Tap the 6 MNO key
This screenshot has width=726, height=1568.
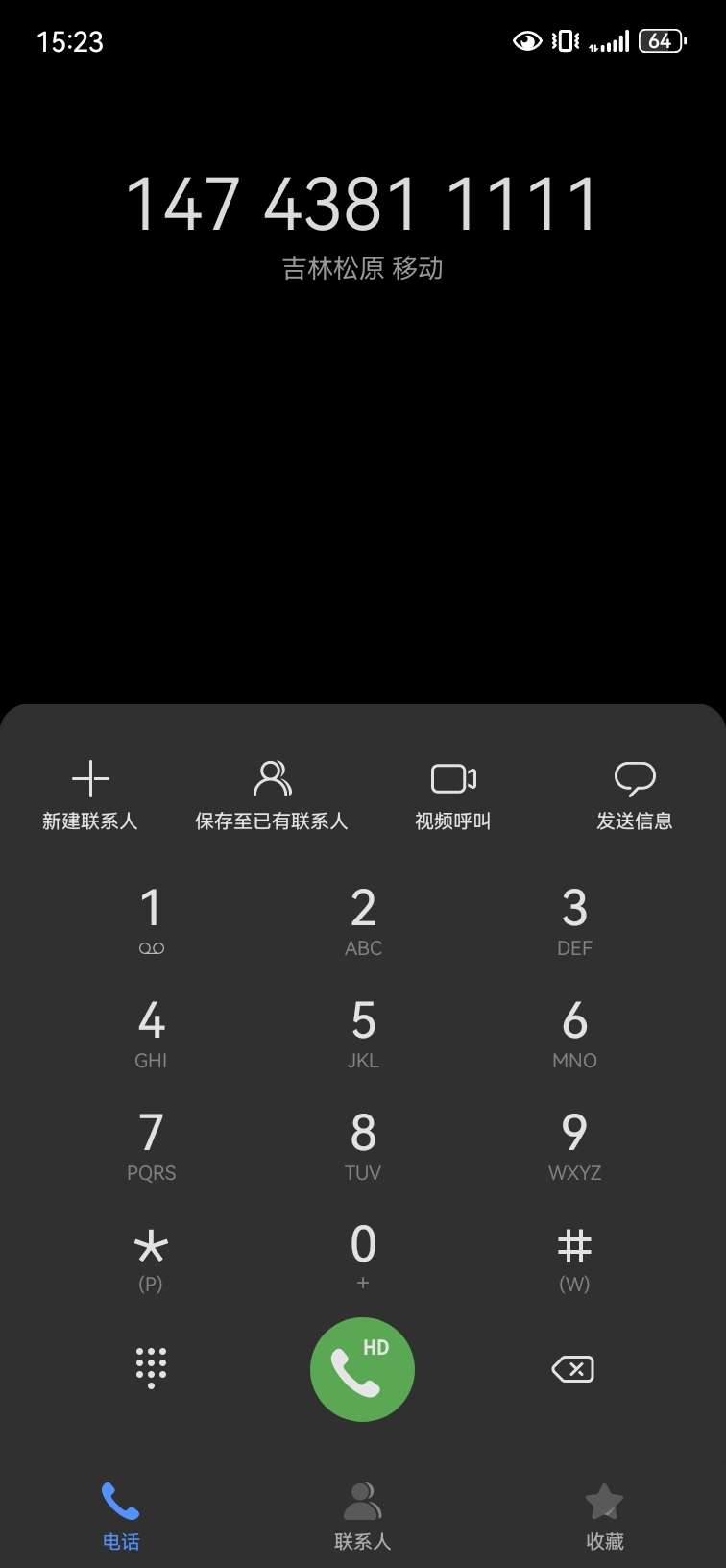click(x=574, y=1033)
